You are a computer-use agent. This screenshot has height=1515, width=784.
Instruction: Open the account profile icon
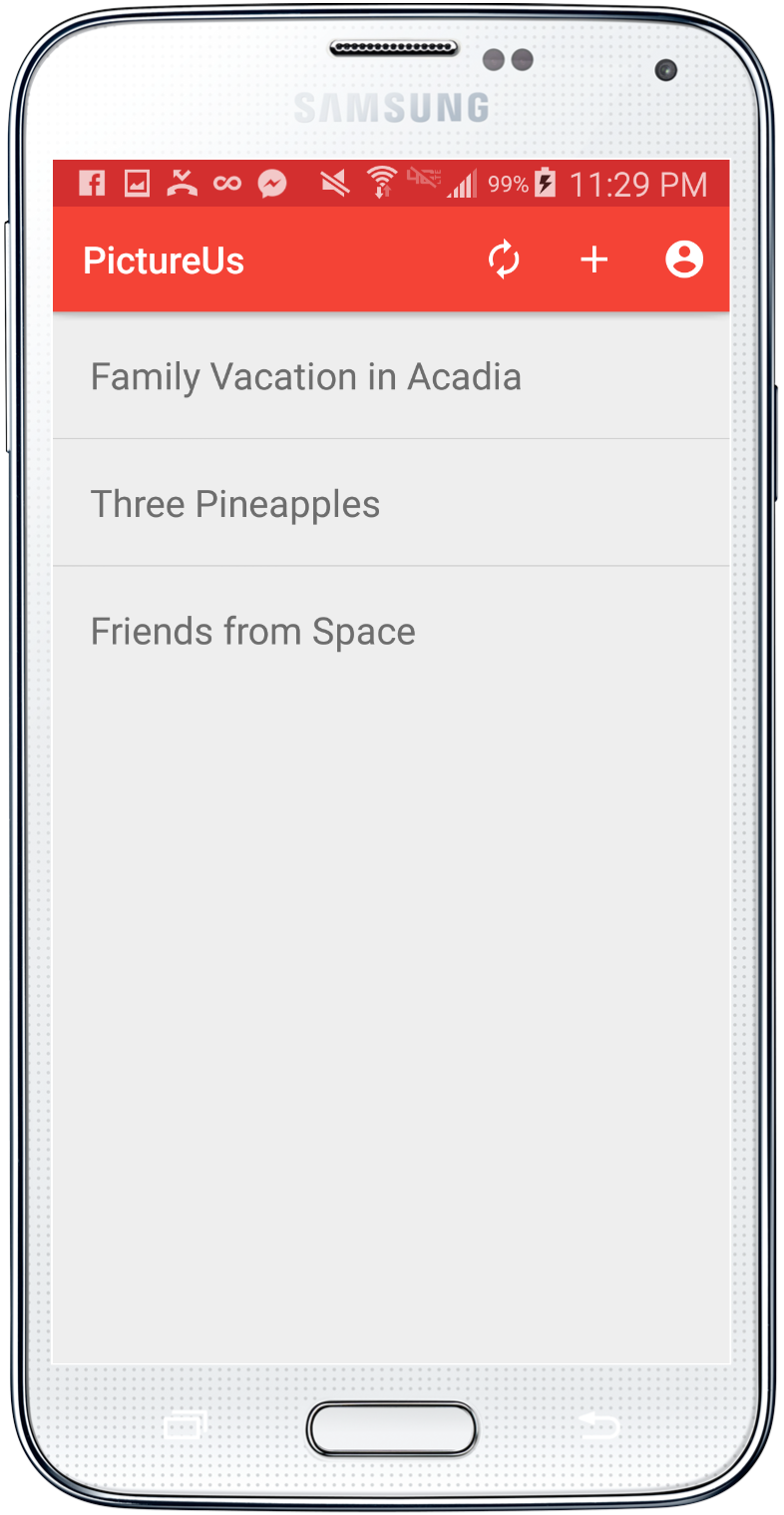[684, 259]
